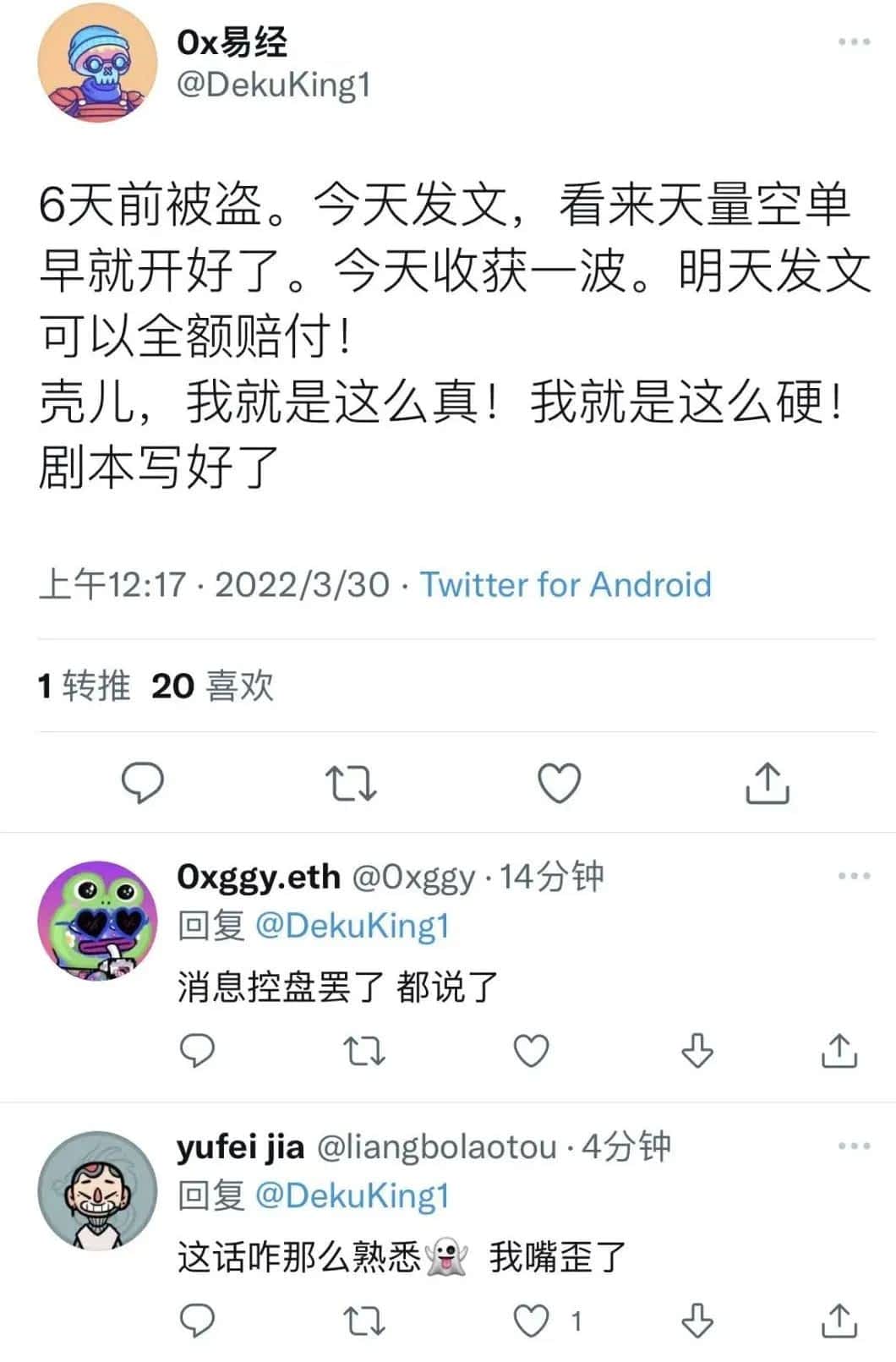Like yufei jia's reply
Viewport: 896px width, 1362px height.
coord(533,1321)
